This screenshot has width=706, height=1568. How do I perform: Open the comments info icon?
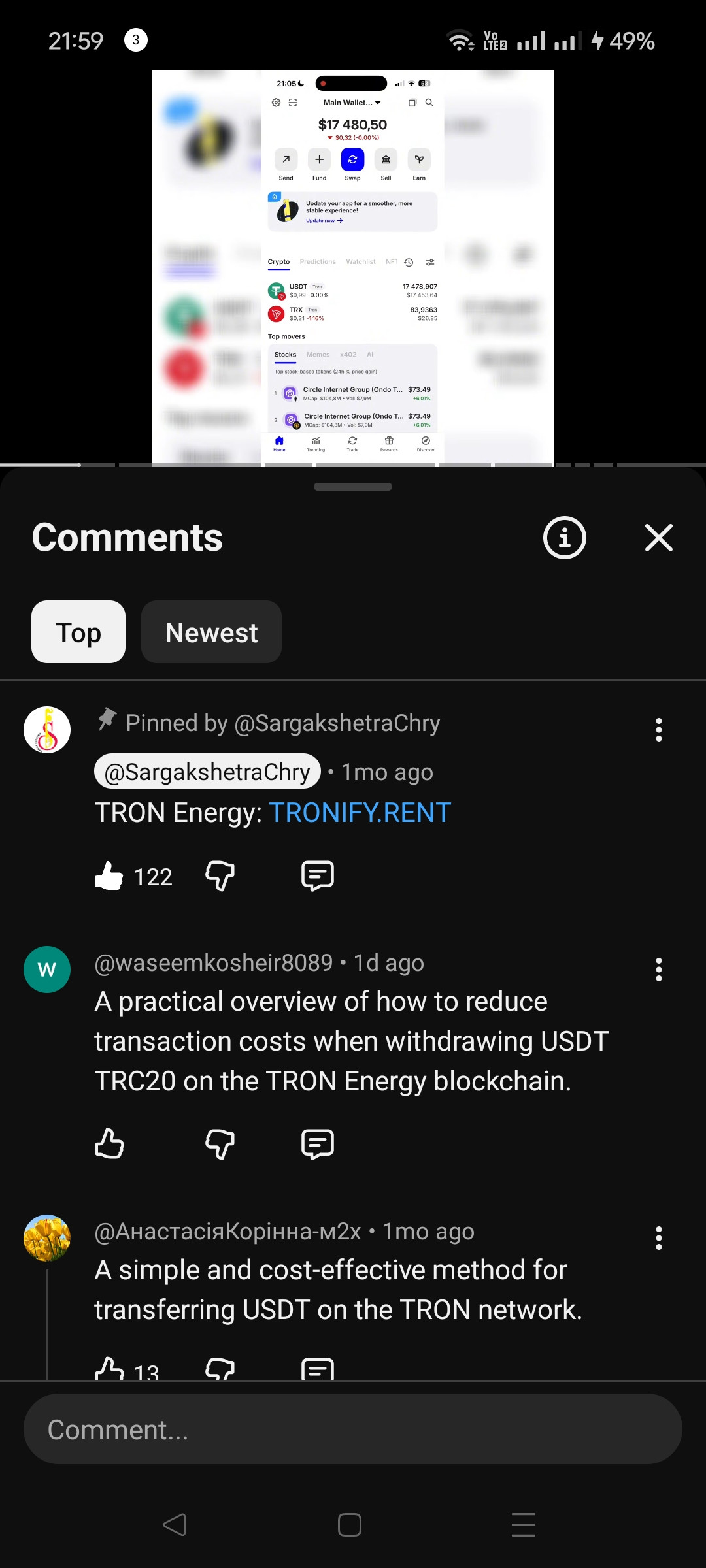565,538
